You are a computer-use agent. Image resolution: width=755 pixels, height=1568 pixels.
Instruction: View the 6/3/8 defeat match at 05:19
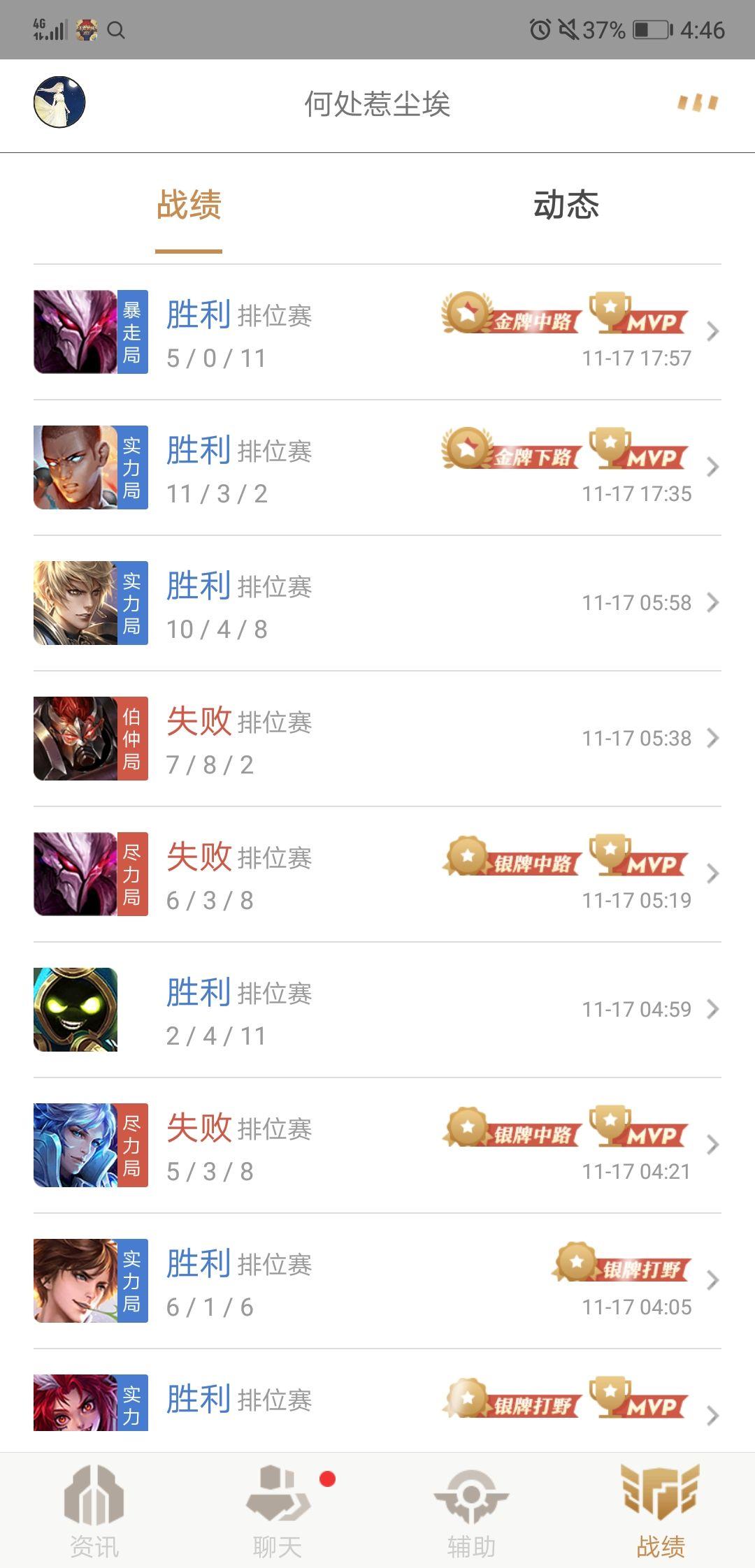(x=377, y=874)
